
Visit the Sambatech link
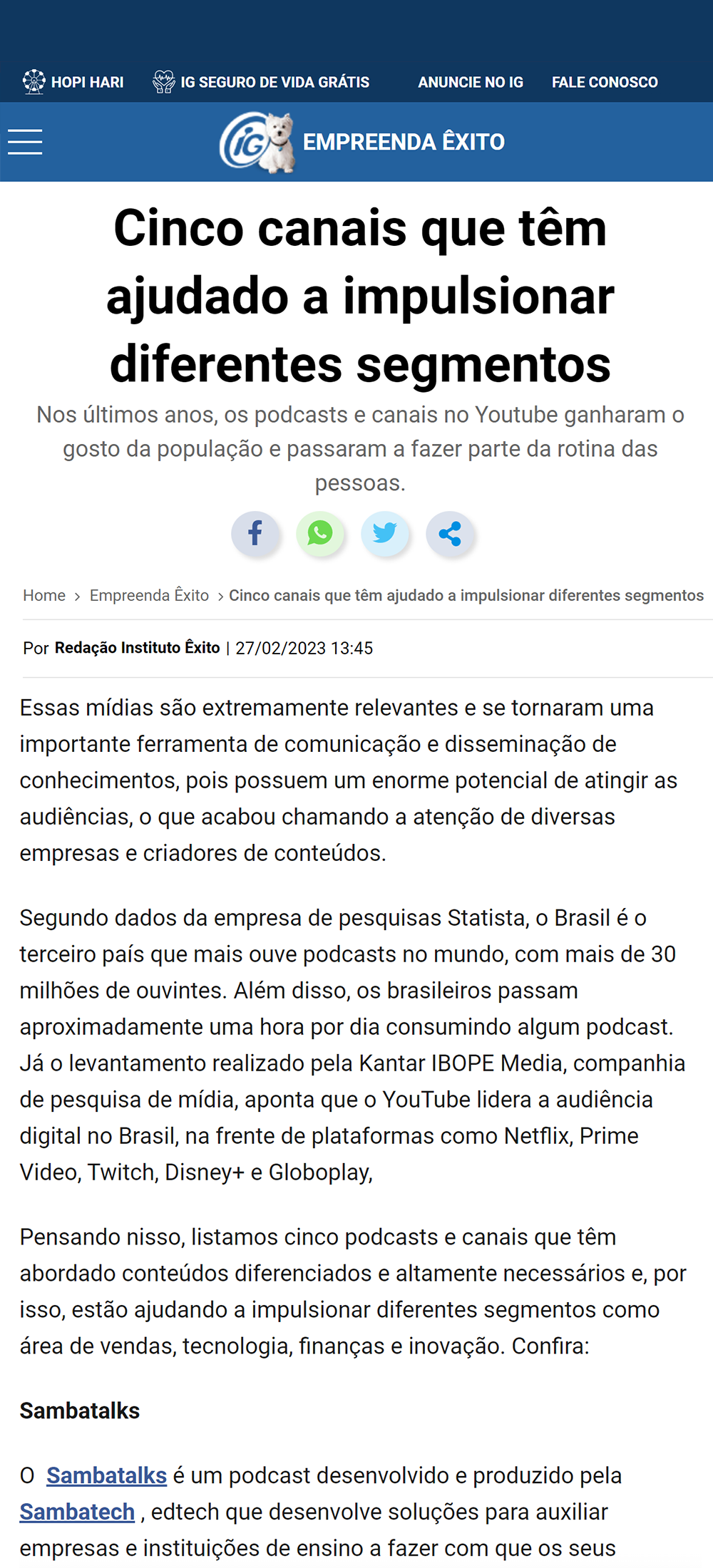click(77, 1512)
